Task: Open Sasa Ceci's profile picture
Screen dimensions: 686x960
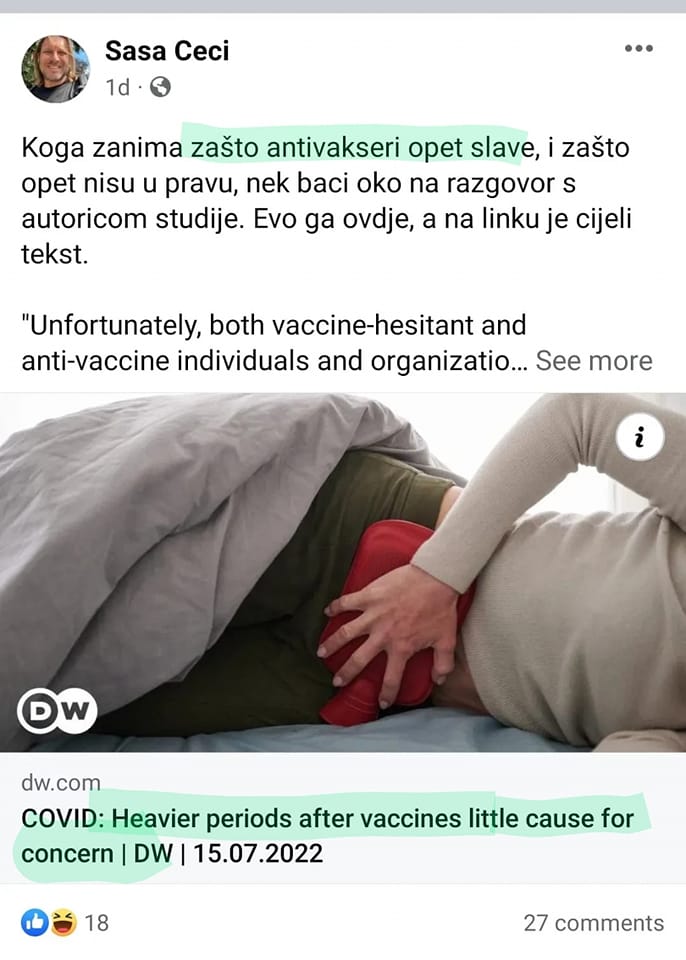Action: click(x=55, y=69)
